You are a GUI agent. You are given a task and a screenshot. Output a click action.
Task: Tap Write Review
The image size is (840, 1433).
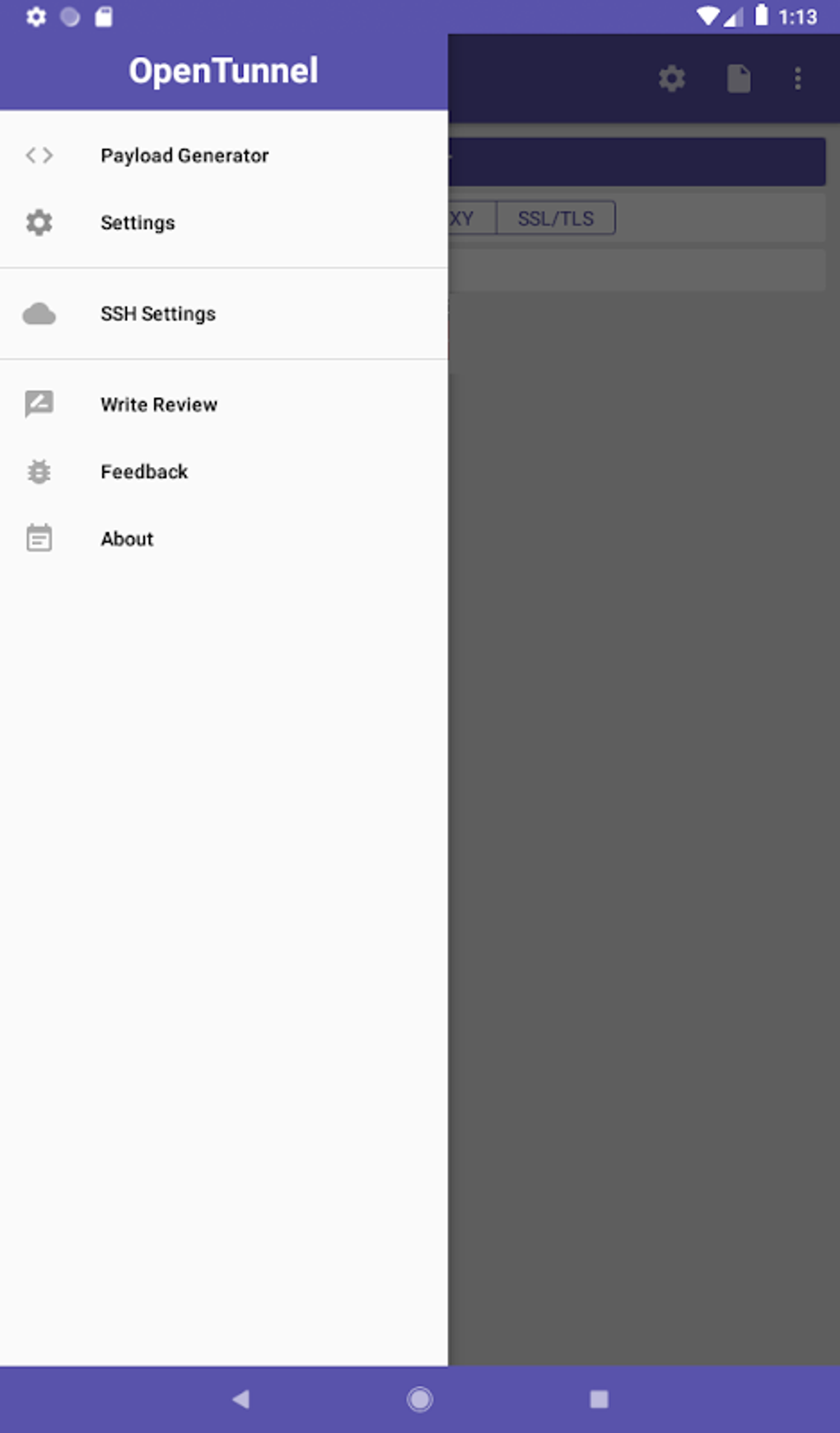point(224,404)
